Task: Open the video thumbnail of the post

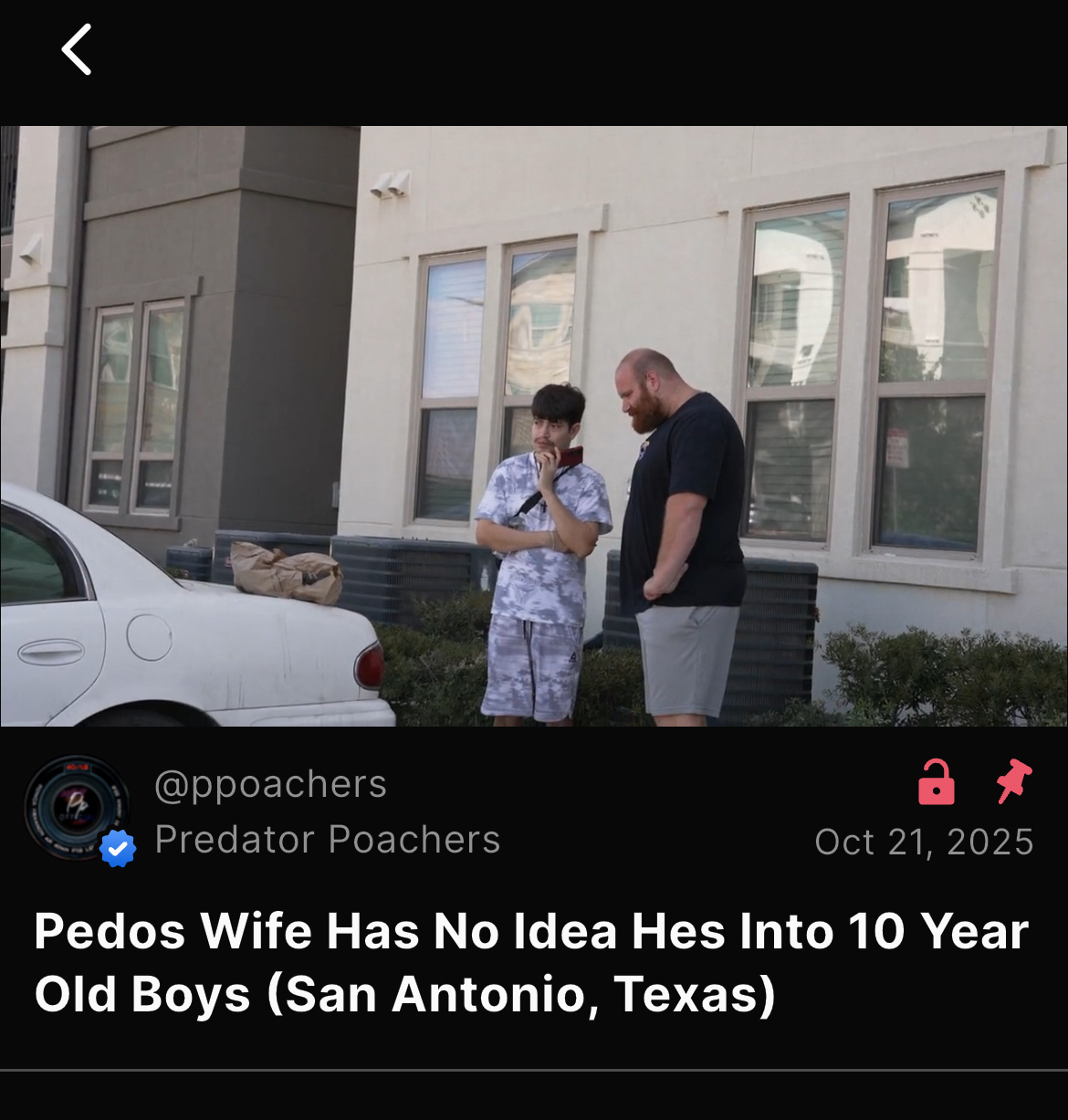Action: tap(534, 425)
